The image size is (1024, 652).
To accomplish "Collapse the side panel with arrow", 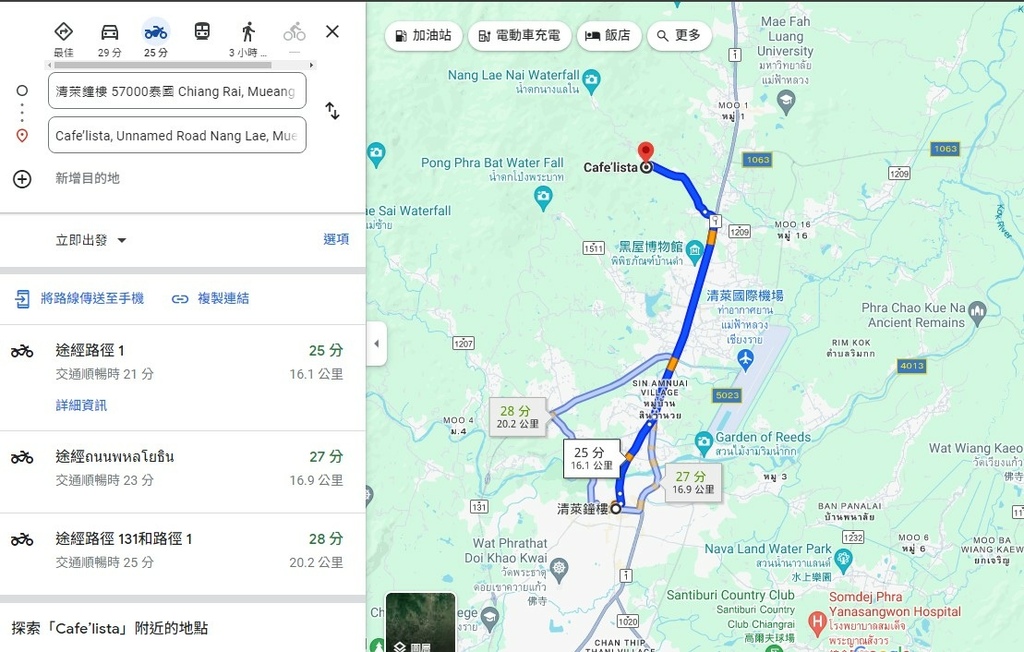I will coord(376,344).
